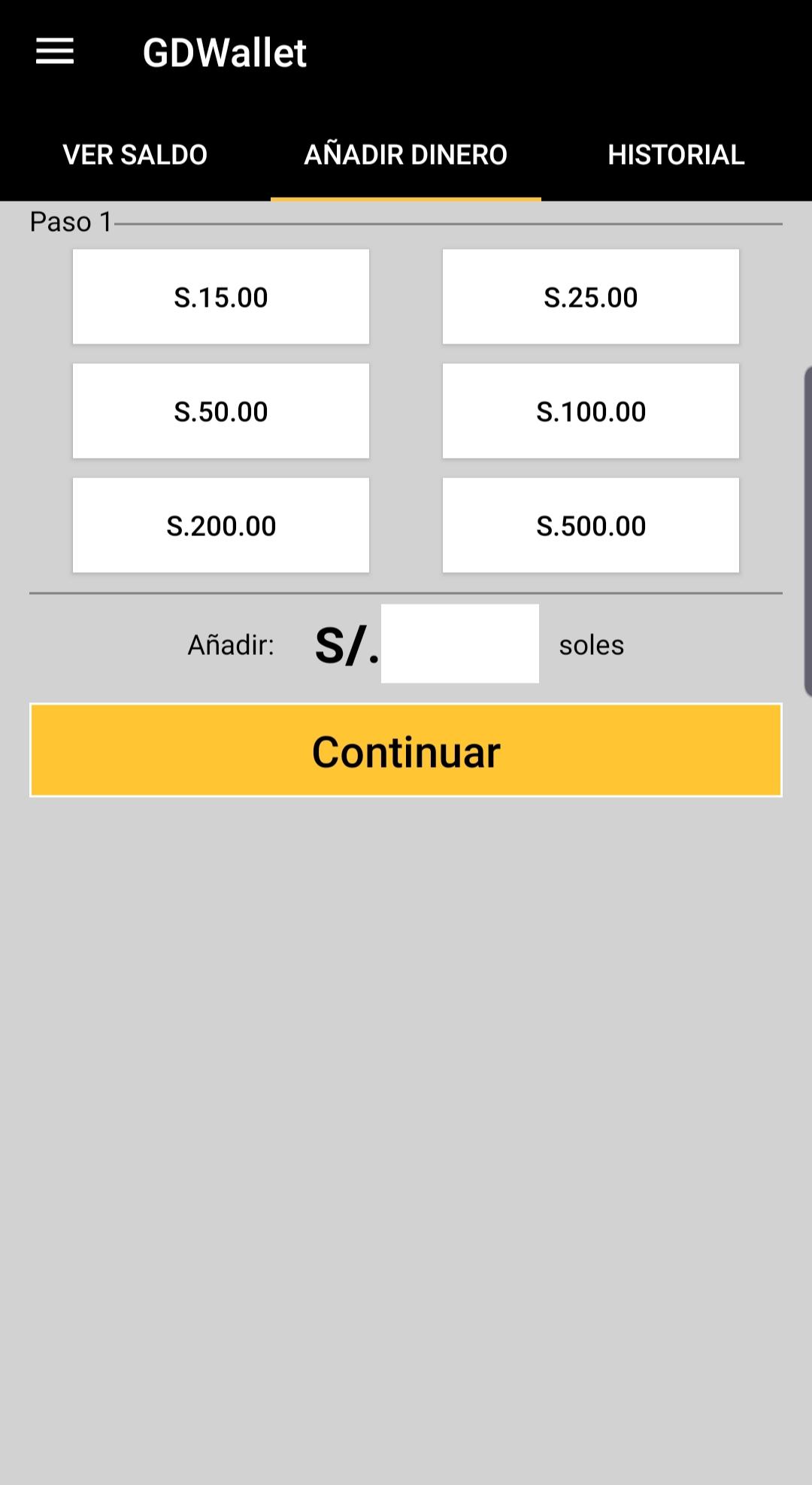This screenshot has width=812, height=1485.
Task: Open the hamburger navigation drawer menu
Action: [55, 52]
